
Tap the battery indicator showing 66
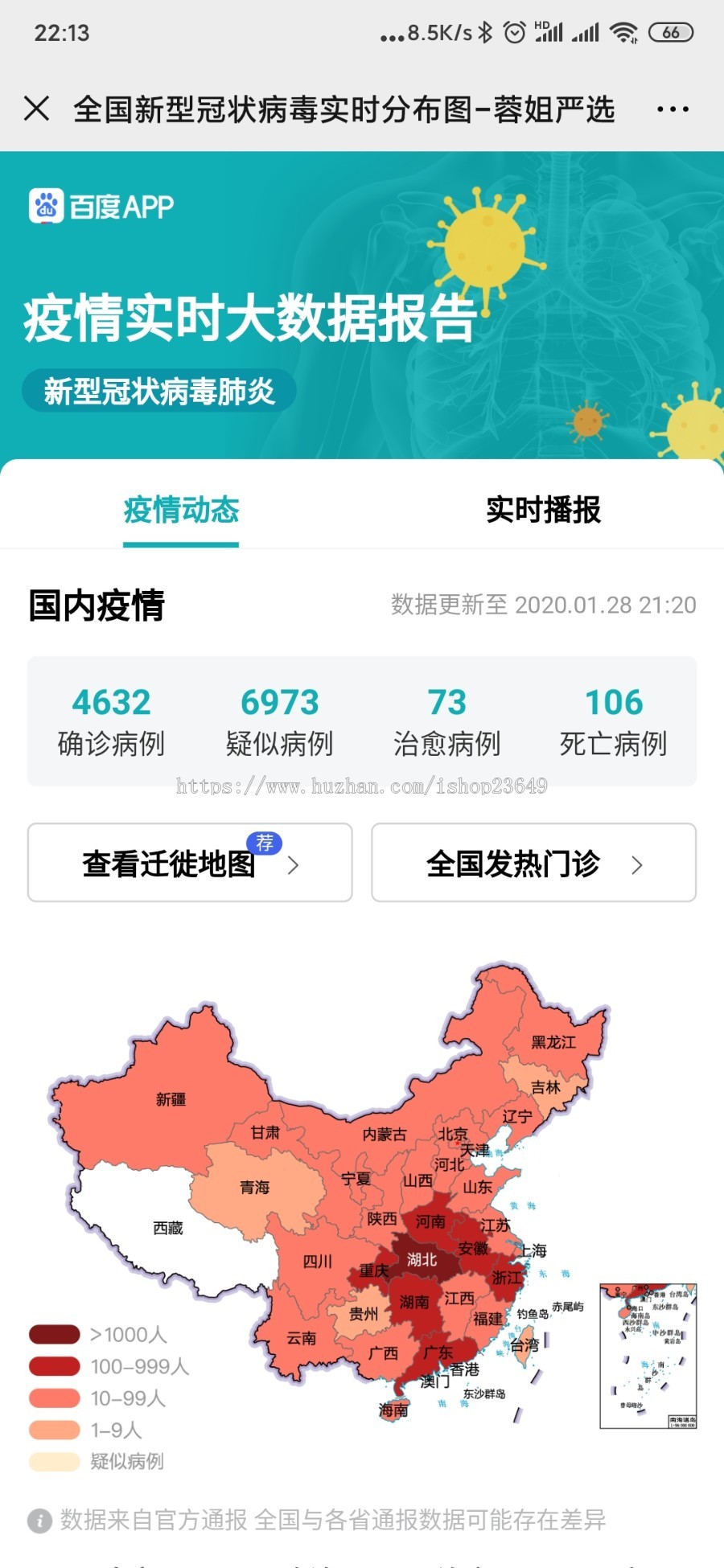[x=672, y=33]
